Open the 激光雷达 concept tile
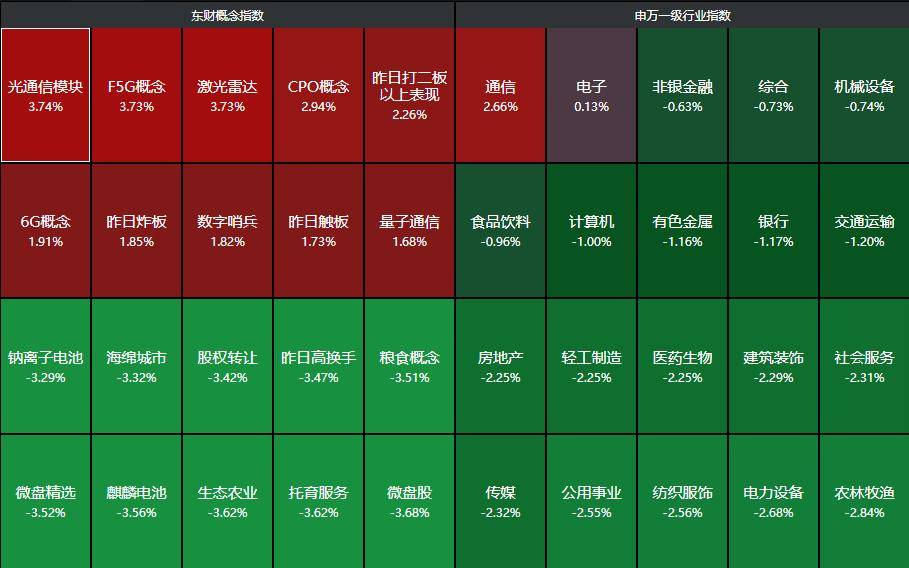The image size is (909, 568). coord(227,95)
